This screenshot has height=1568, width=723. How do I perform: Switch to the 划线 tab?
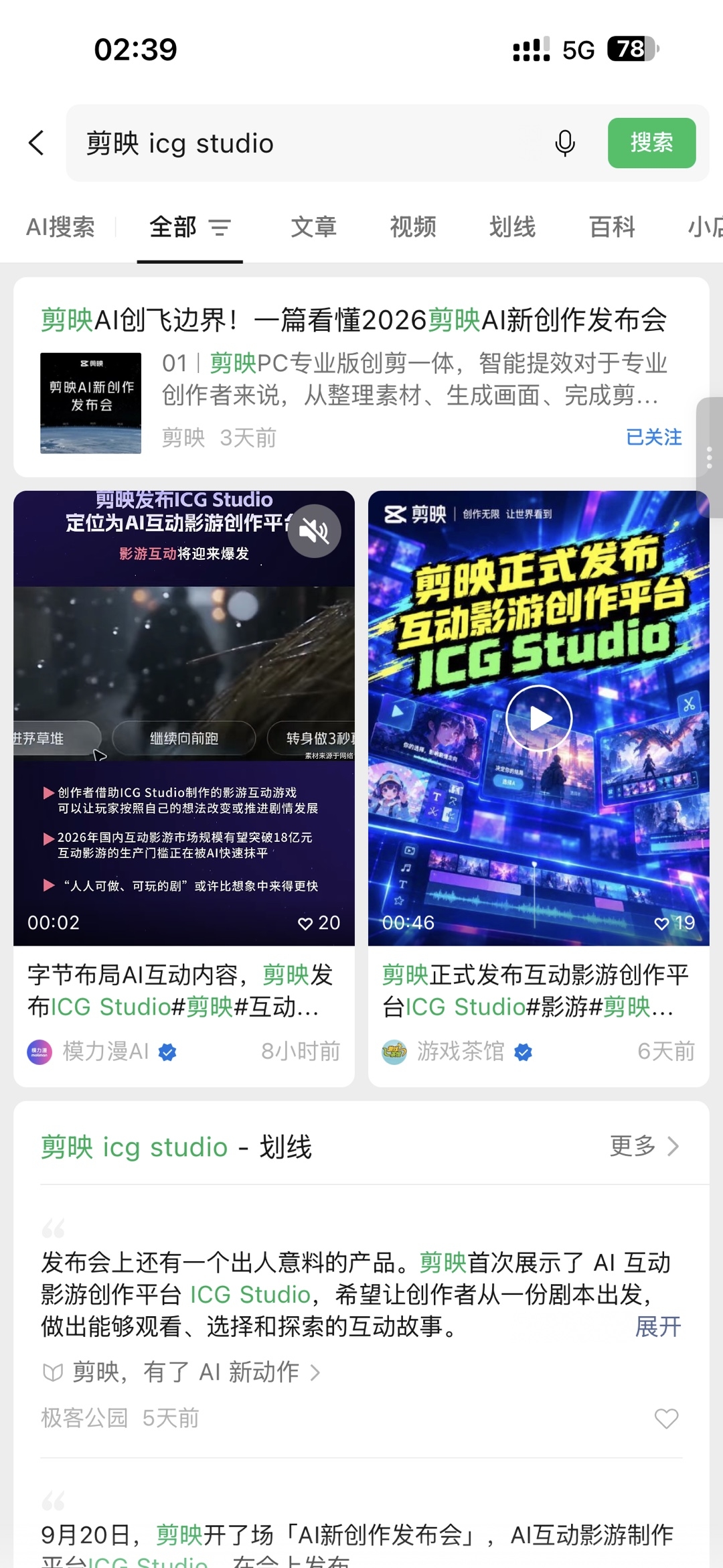(512, 227)
